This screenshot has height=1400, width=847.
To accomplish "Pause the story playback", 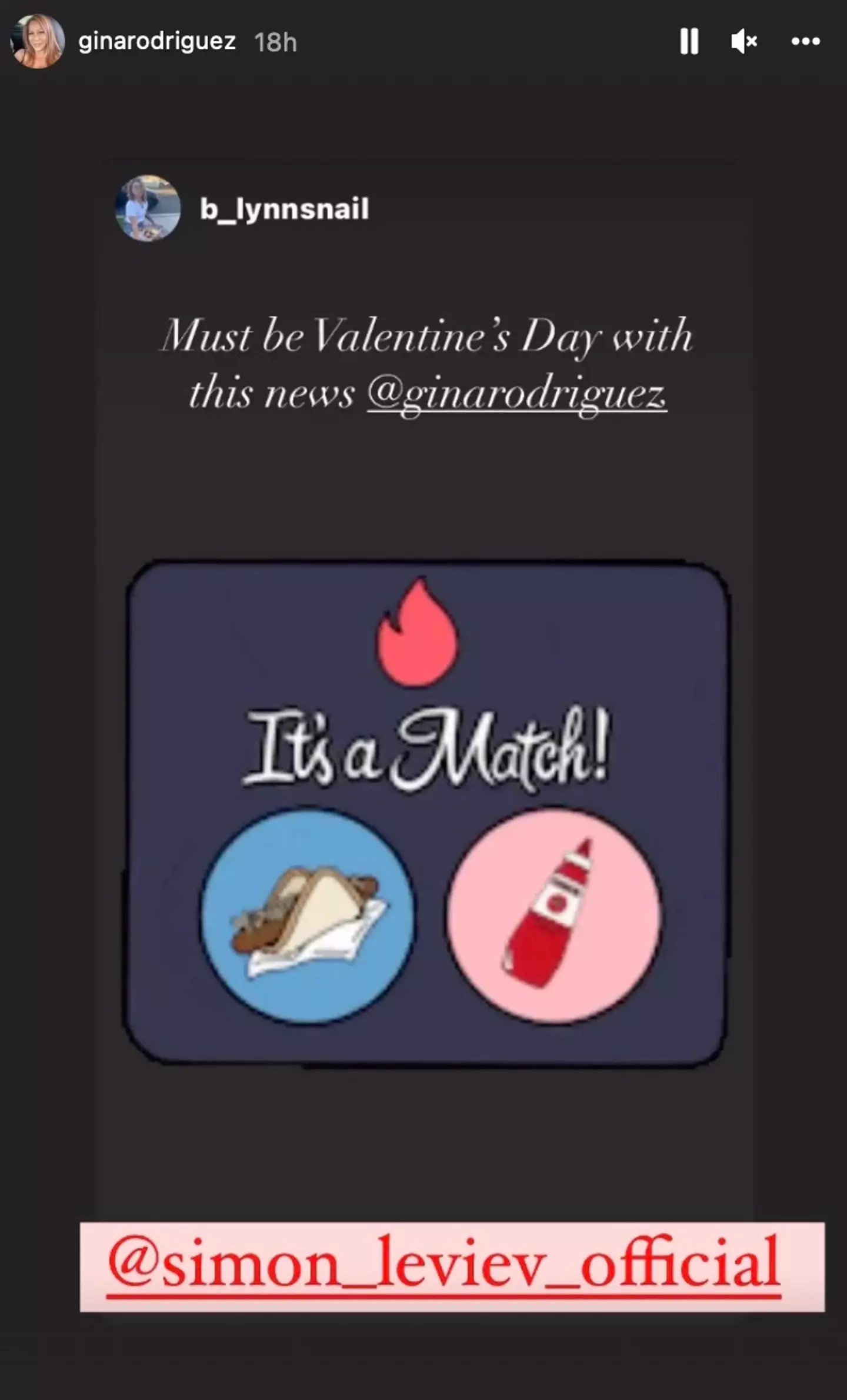I will [x=689, y=41].
